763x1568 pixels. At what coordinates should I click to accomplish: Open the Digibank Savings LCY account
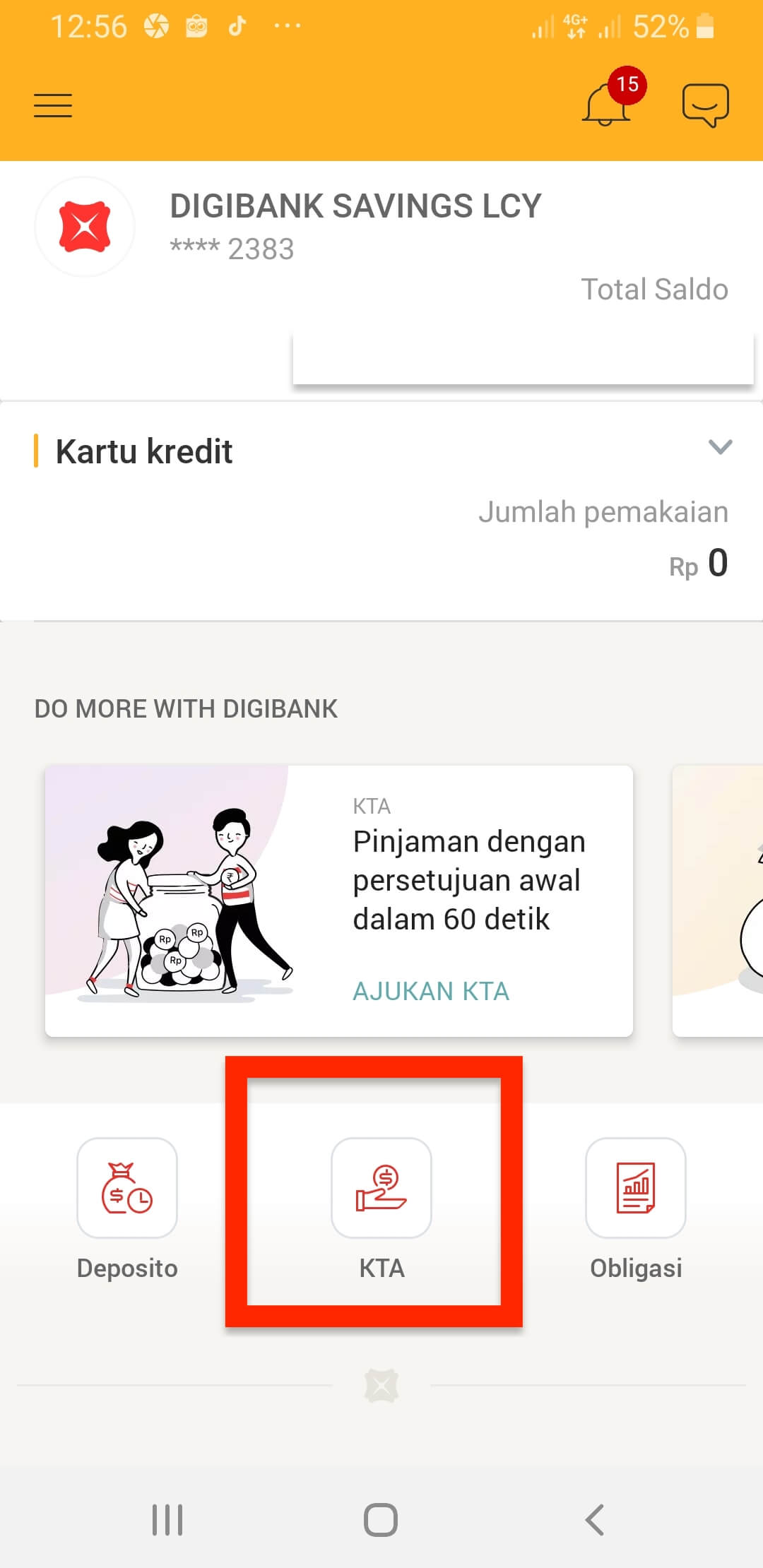point(355,226)
